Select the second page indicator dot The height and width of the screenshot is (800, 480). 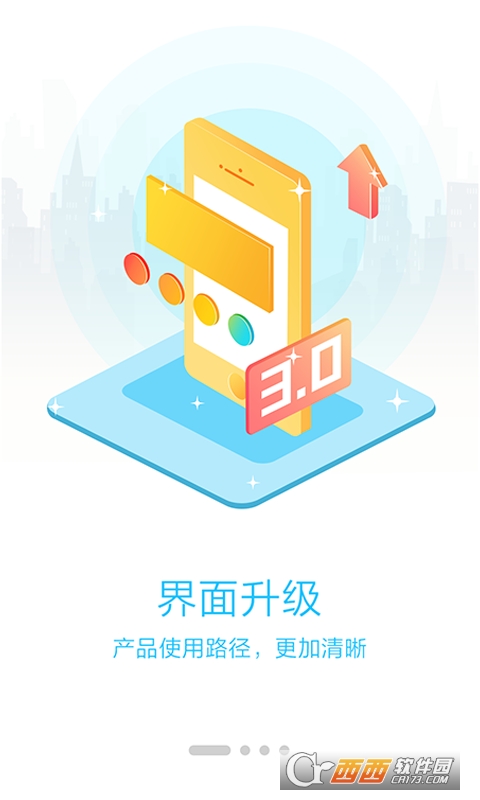tap(245, 750)
